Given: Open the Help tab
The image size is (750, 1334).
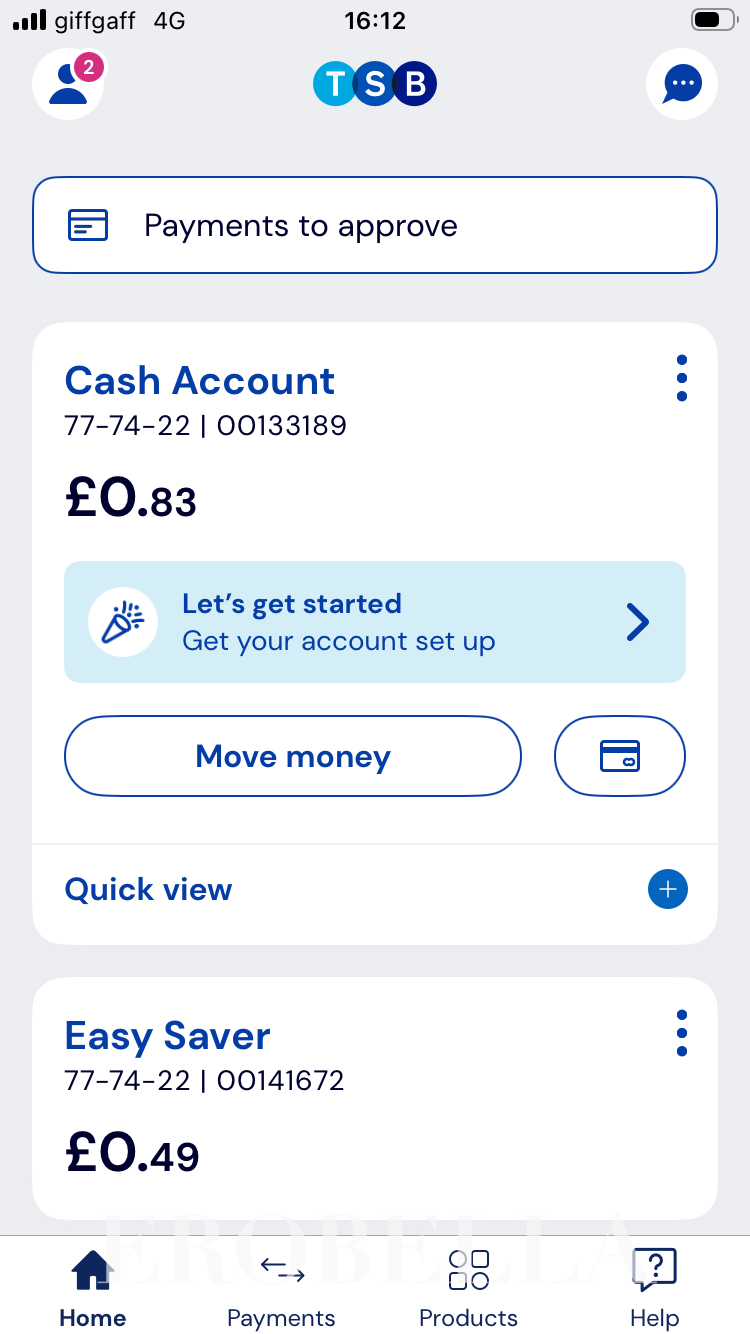Looking at the screenshot, I should click(655, 1288).
